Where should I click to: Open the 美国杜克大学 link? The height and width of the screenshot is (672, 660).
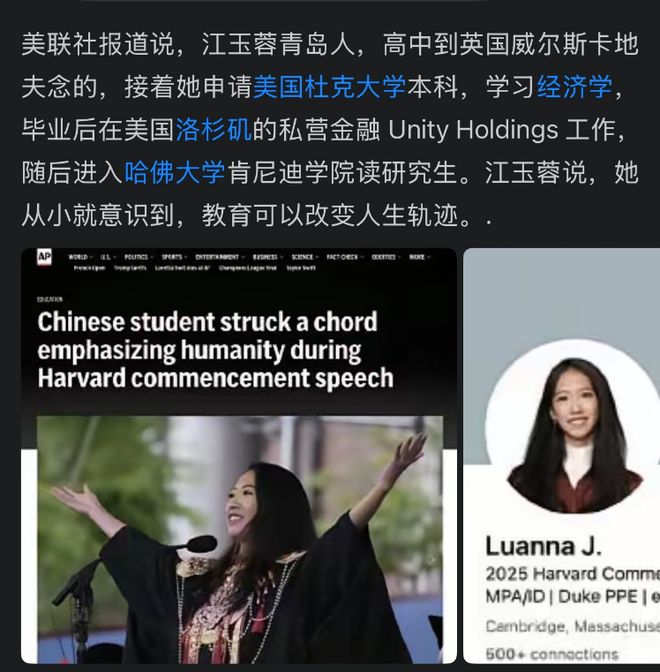329,87
